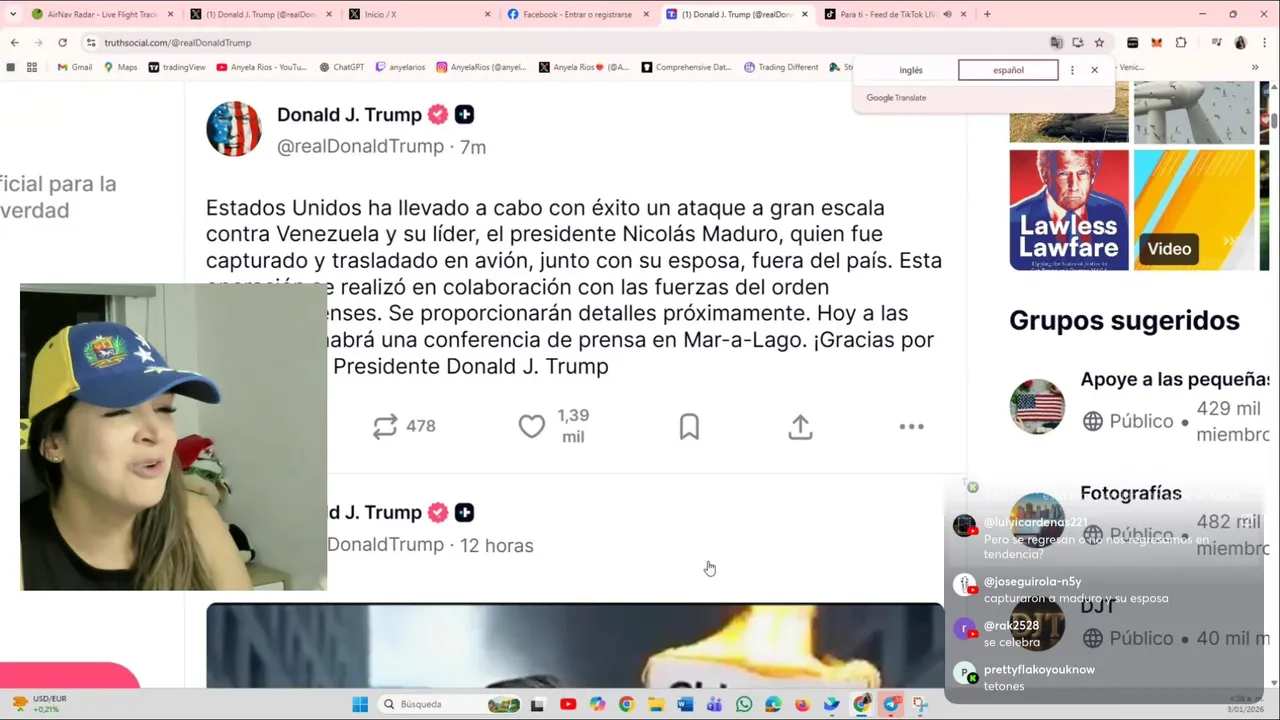Switch the translation to inglés
This screenshot has width=1280, height=720.
tap(910, 70)
